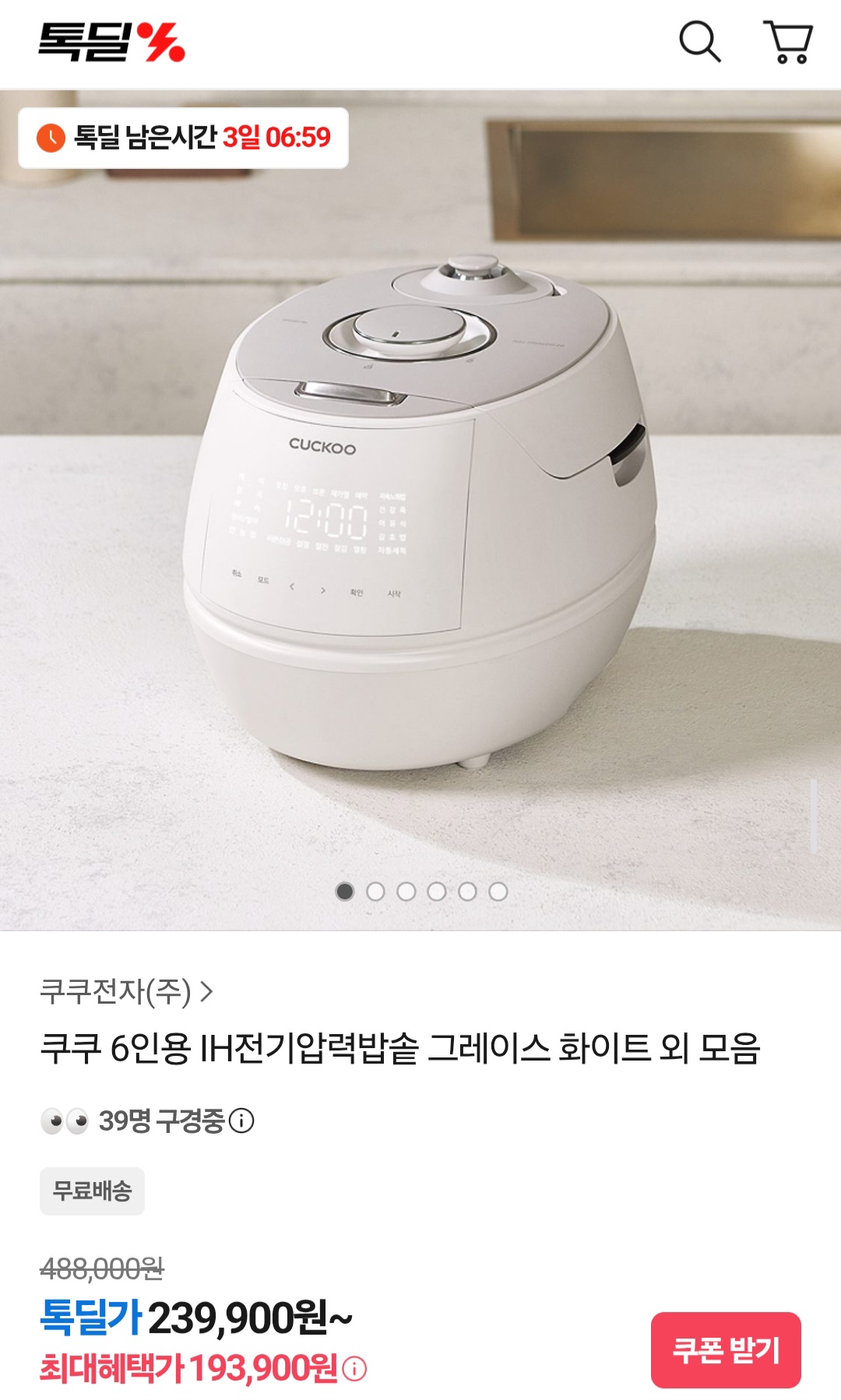Jump to the second image indicator dot

(375, 892)
